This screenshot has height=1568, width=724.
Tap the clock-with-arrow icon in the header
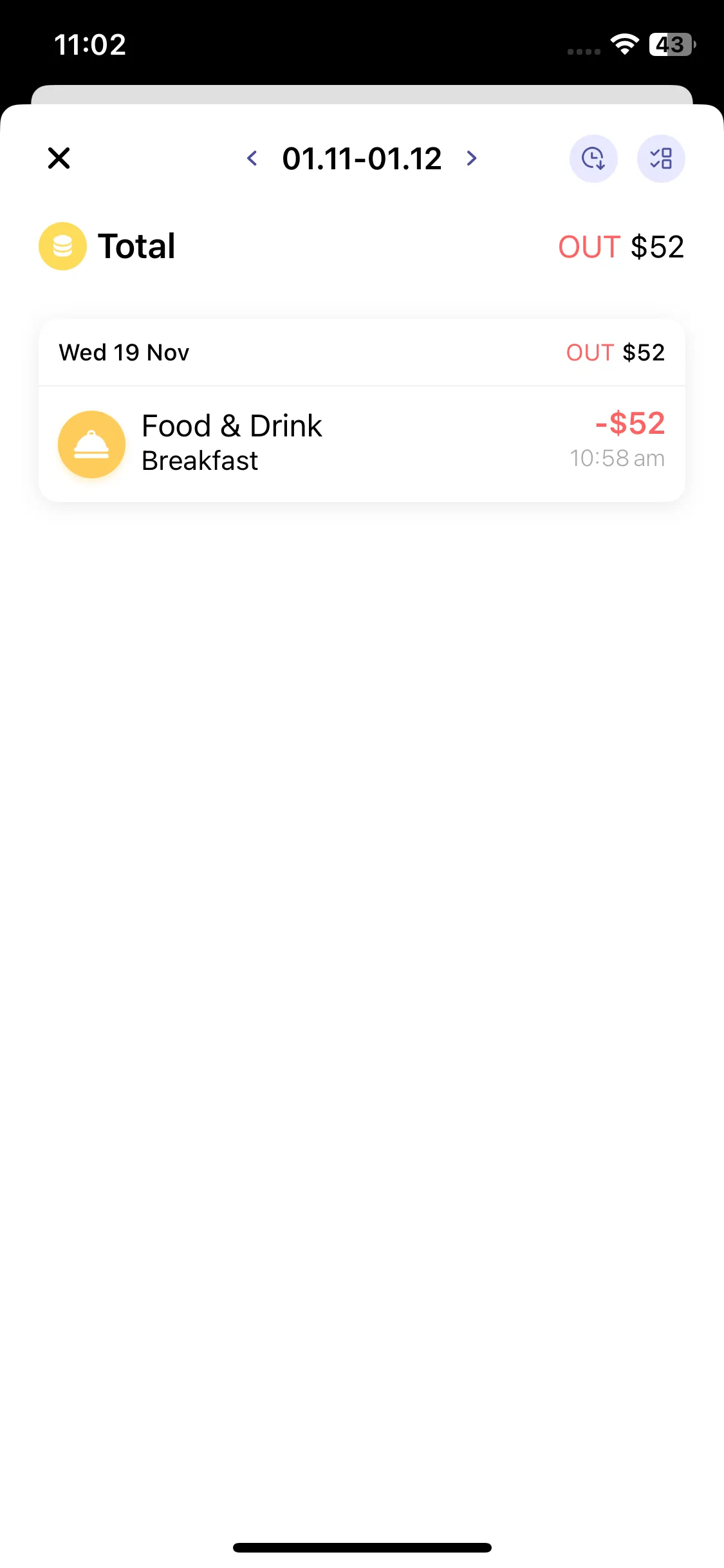click(x=593, y=158)
